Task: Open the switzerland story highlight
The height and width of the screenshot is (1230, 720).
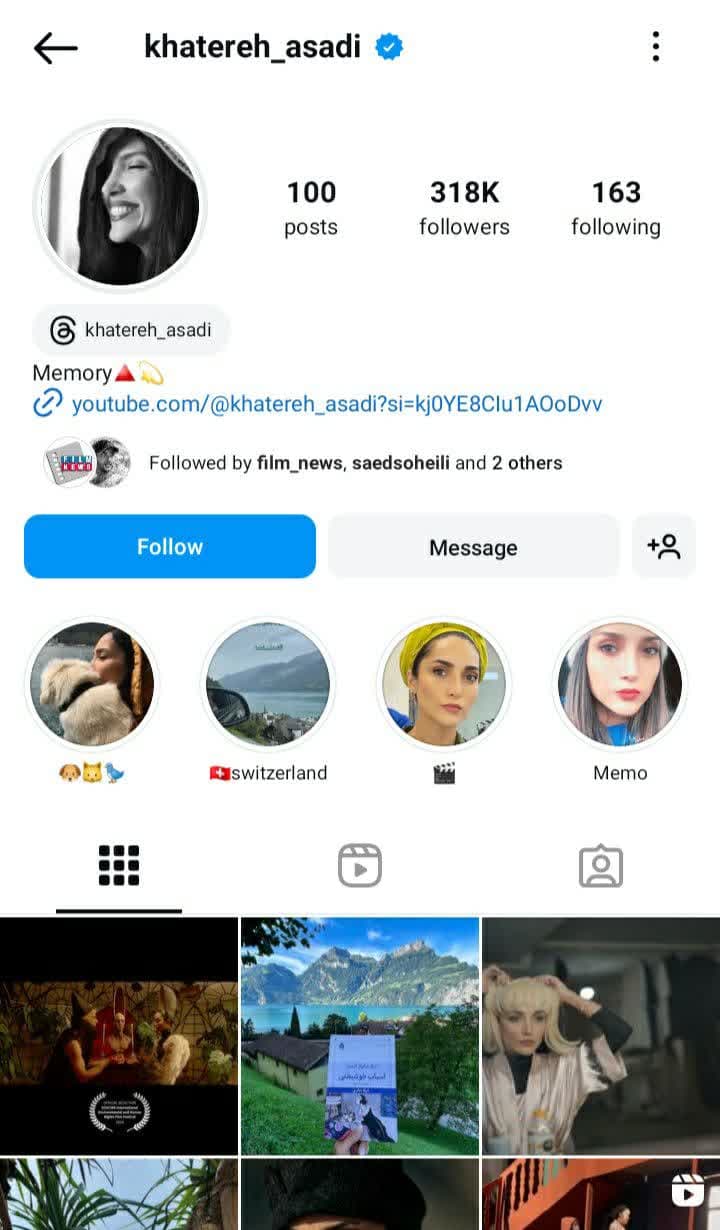Action: point(268,684)
